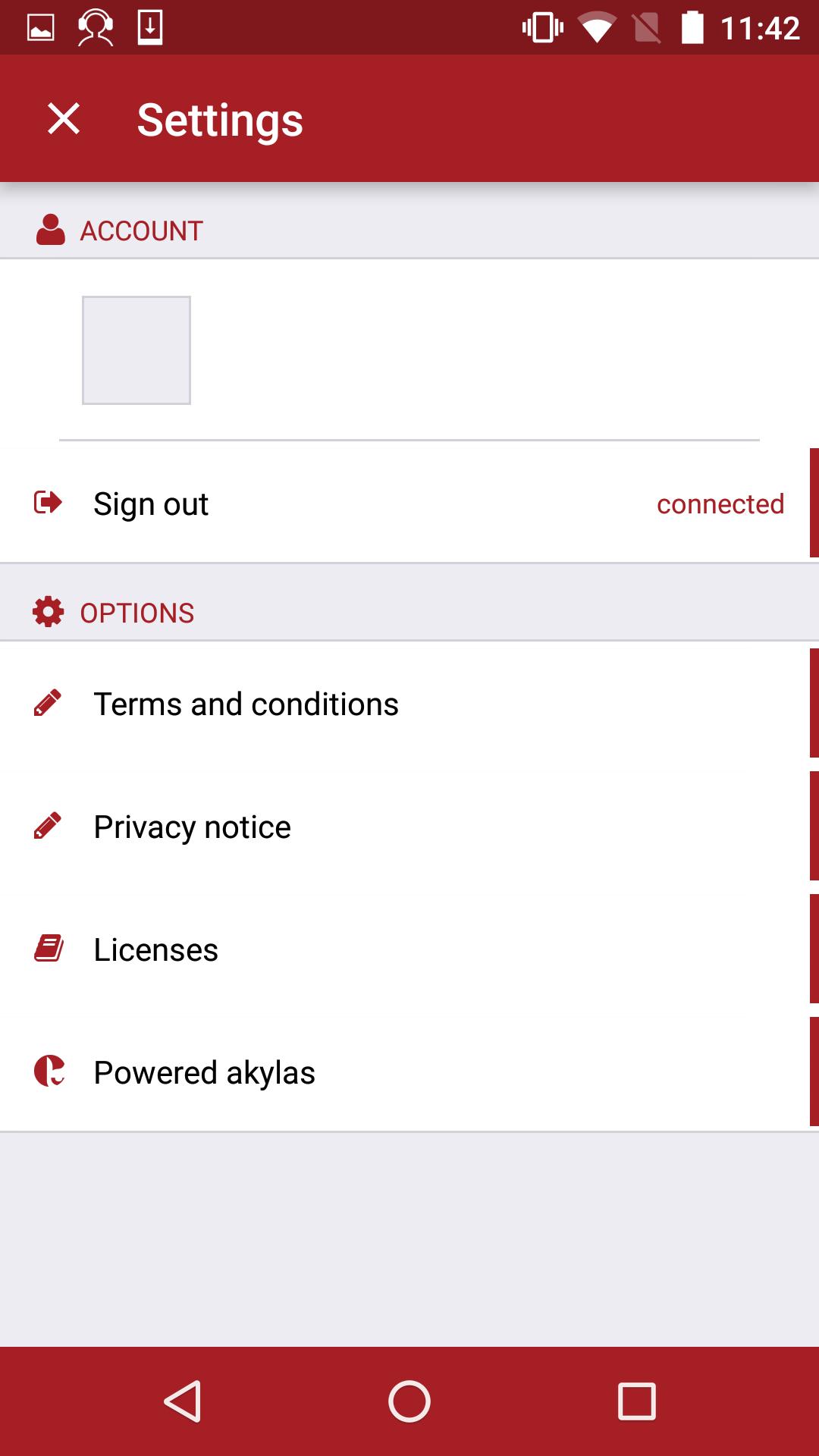This screenshot has height=1456, width=819.
Task: Sign out of the account
Action: tap(151, 504)
